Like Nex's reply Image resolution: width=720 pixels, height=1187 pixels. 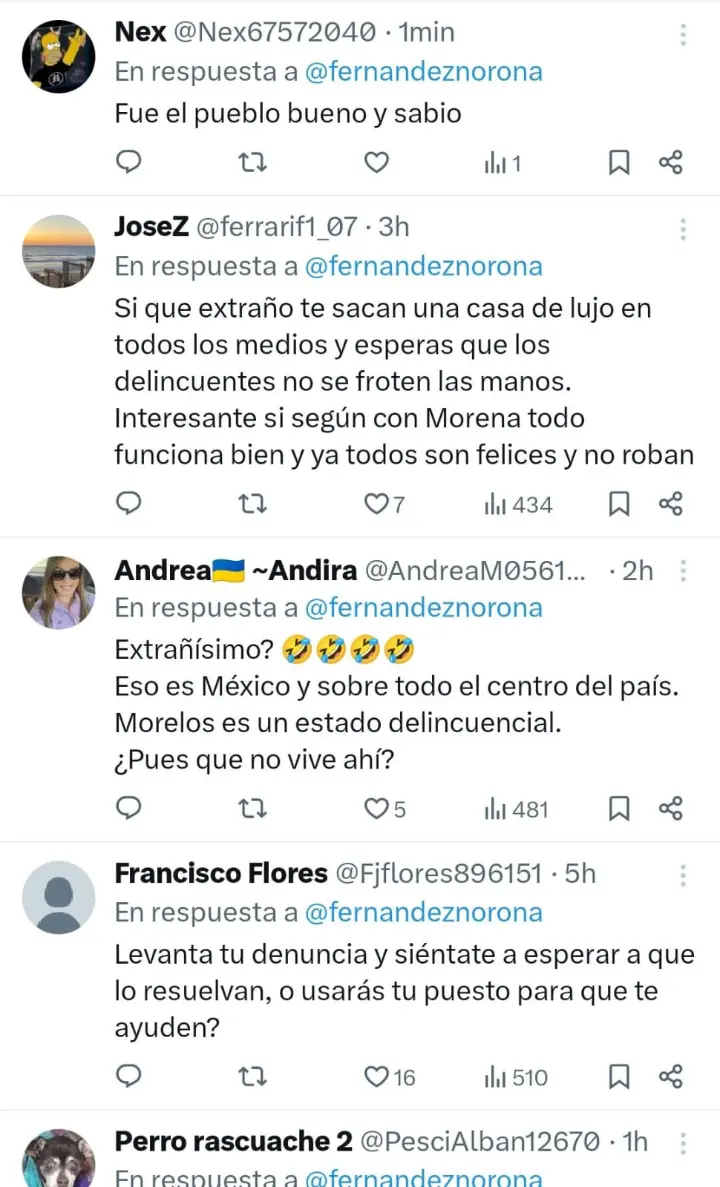pos(375,162)
